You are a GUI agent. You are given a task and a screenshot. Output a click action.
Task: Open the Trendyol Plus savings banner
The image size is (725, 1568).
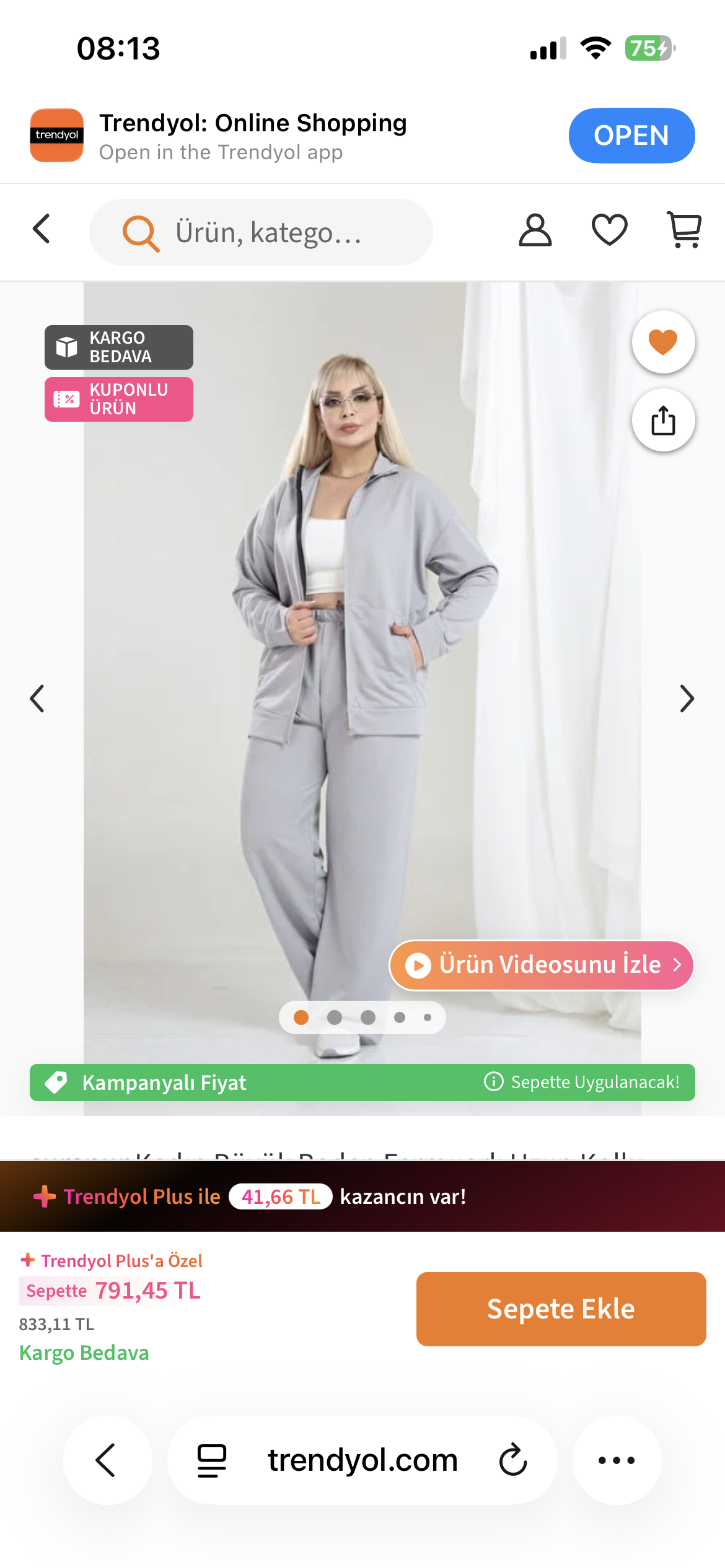coord(362,1196)
